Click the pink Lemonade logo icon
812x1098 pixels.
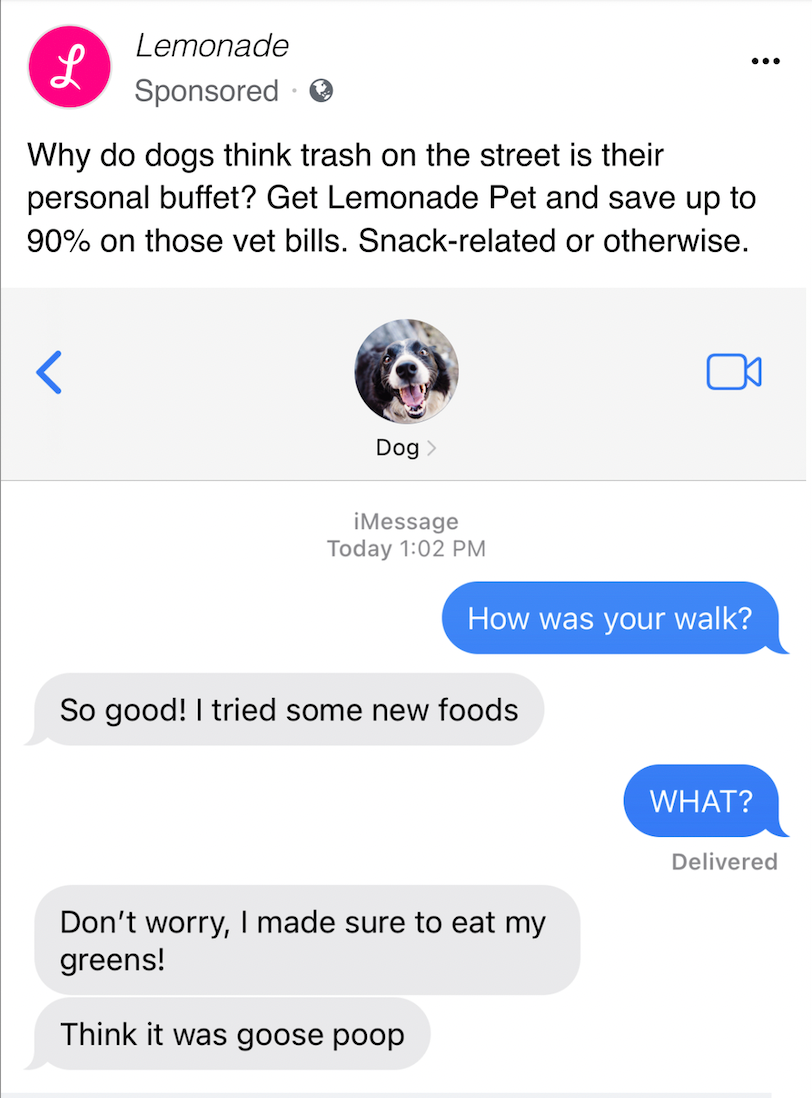[70, 66]
